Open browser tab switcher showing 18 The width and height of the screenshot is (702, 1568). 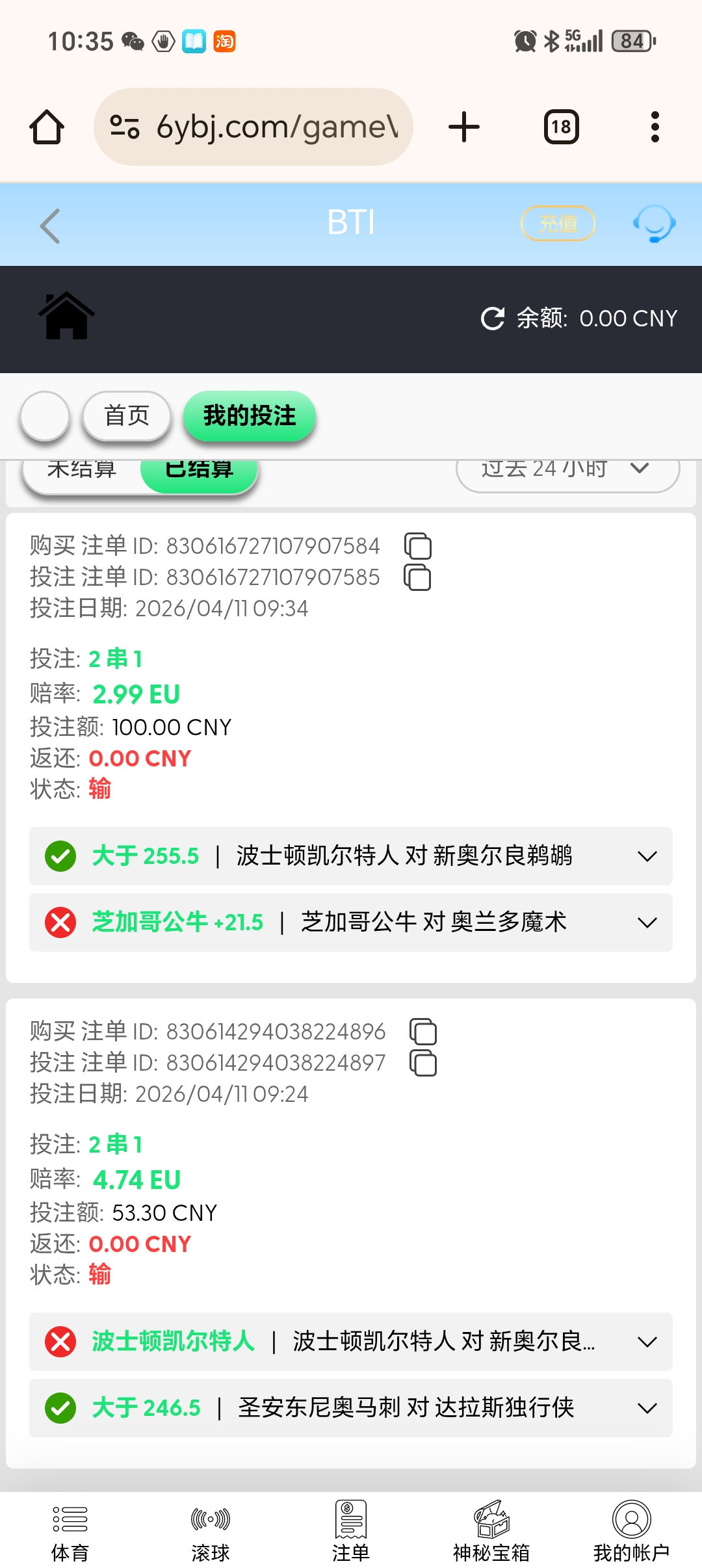pos(561,127)
